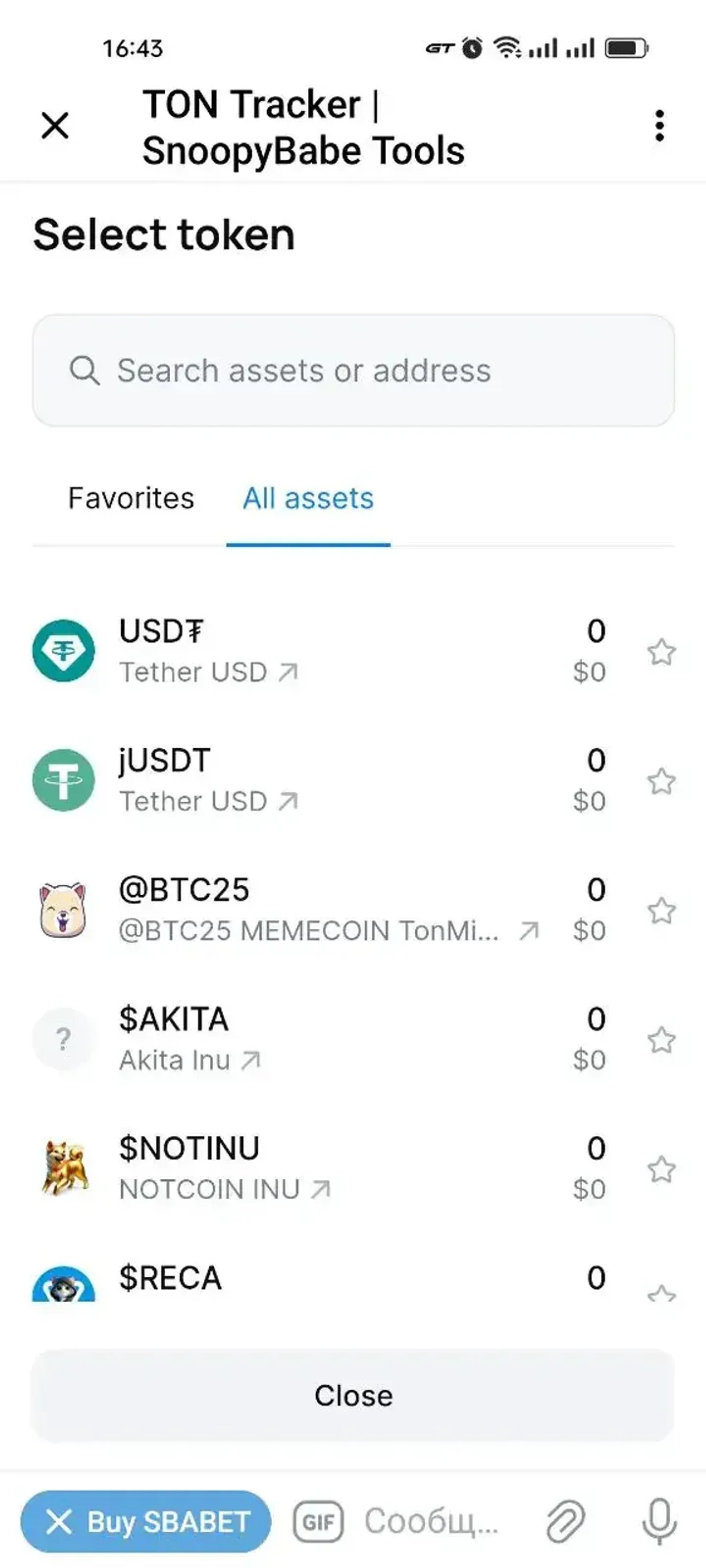Click the search magnifier in the search bar
This screenshot has height=1568, width=706.
[85, 370]
